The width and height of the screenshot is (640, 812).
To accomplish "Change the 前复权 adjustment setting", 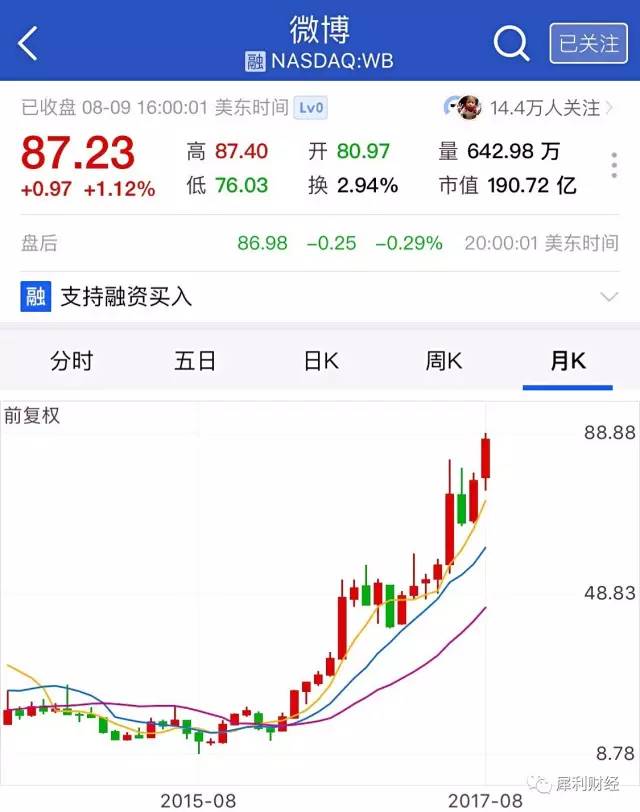I will [32, 415].
